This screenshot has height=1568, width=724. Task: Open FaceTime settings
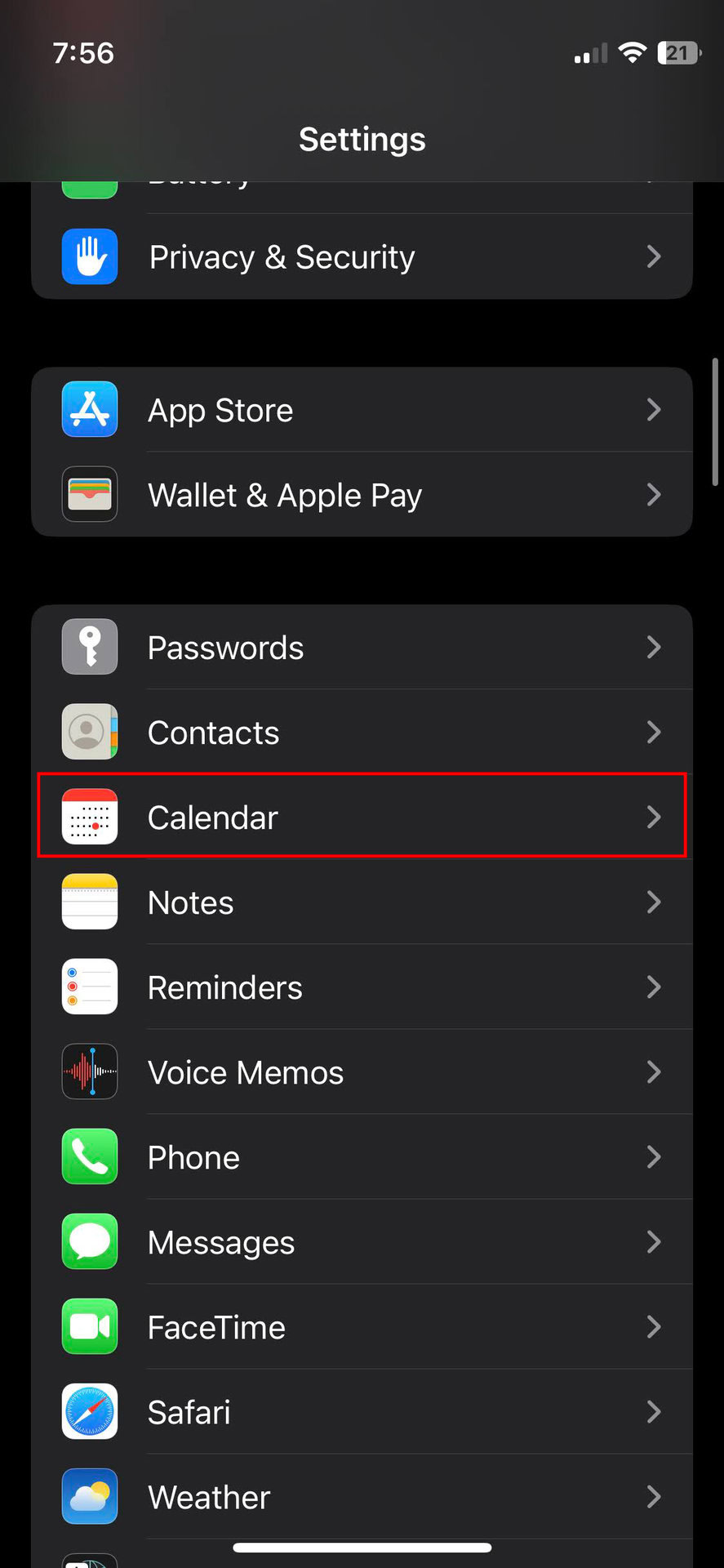coord(362,1327)
